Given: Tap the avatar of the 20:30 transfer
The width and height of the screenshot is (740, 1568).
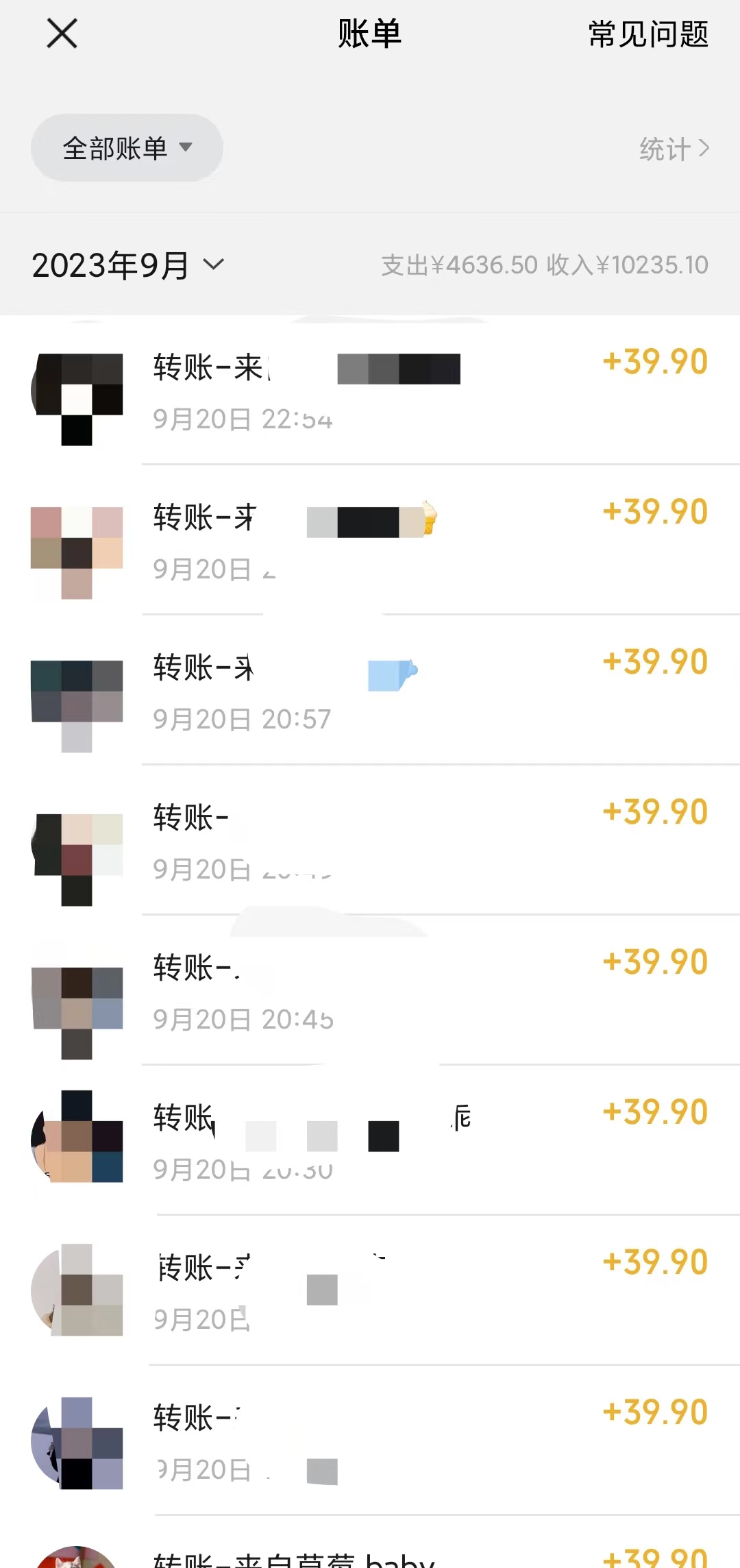Looking at the screenshot, I should 77,1138.
